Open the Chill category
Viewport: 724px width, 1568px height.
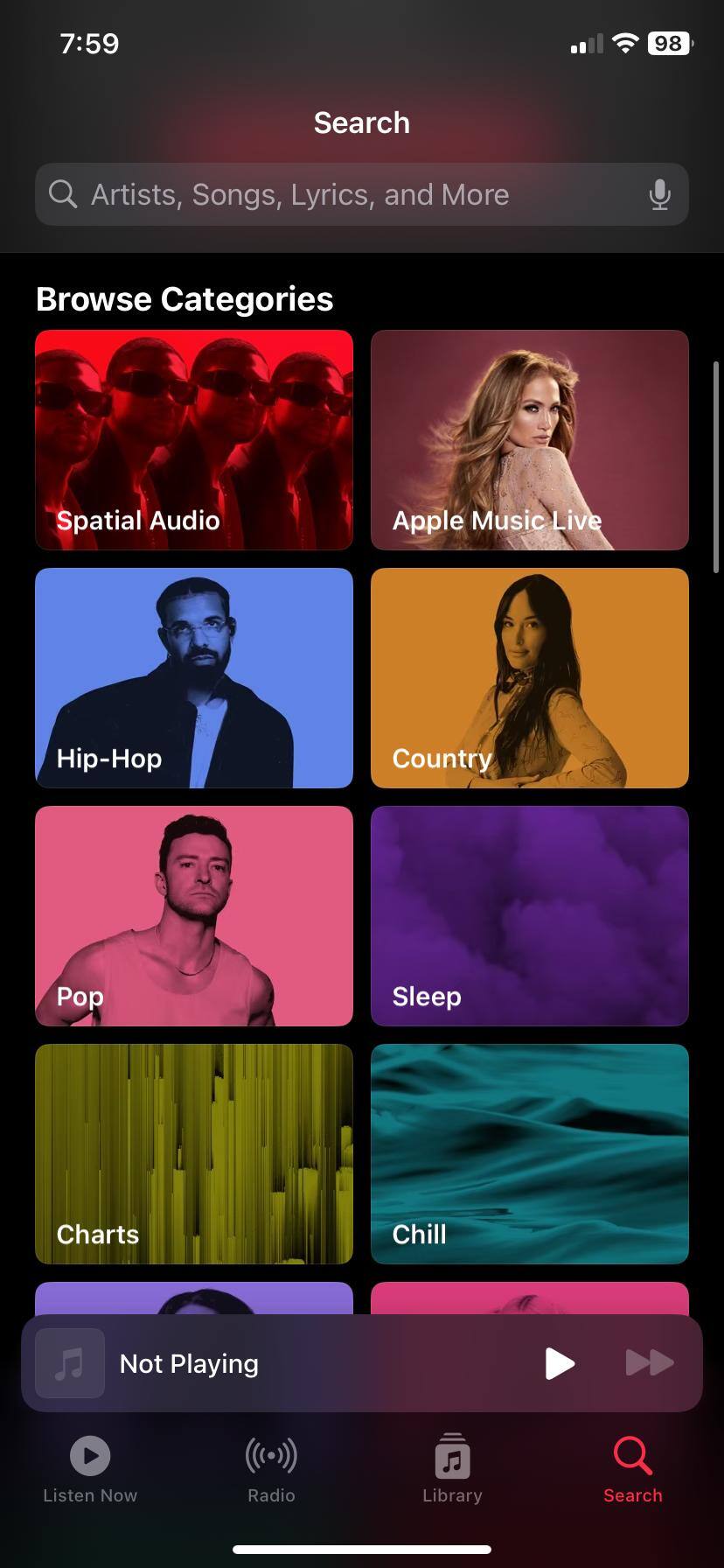(530, 1153)
